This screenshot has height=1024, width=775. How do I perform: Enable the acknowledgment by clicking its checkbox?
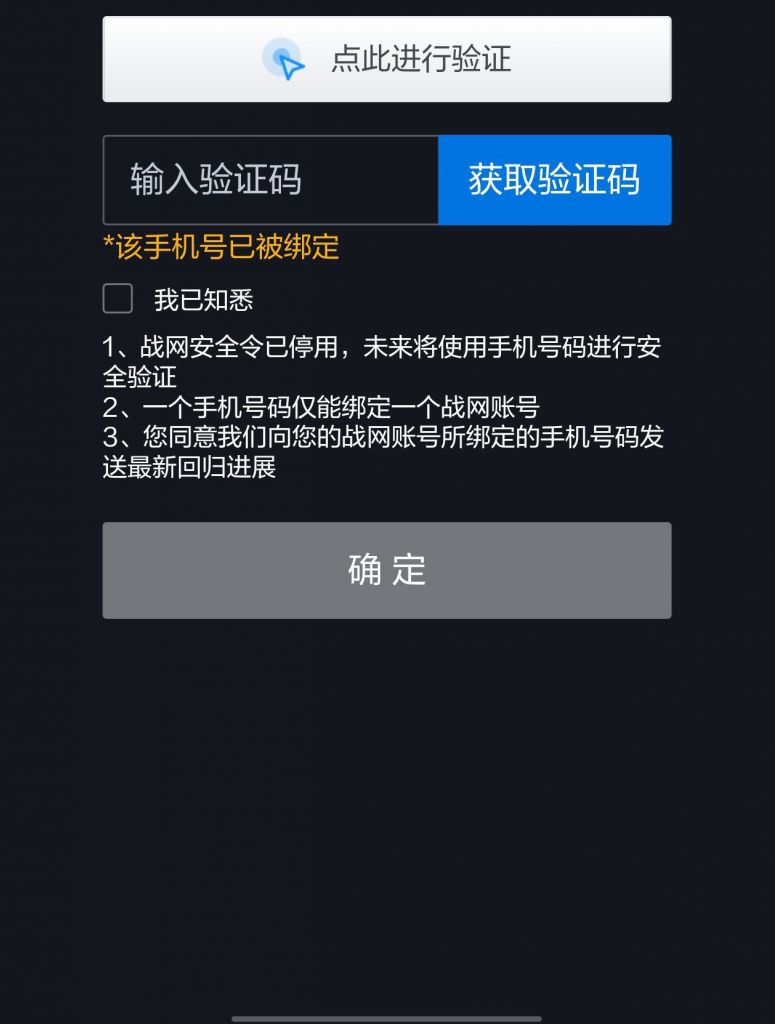[117, 297]
